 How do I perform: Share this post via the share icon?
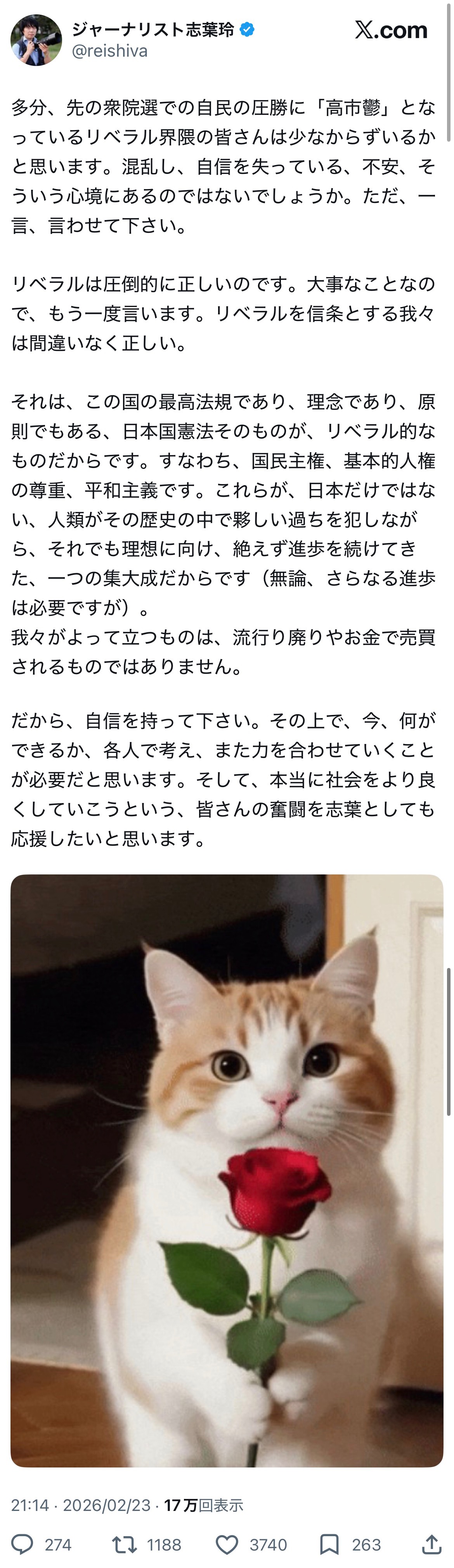click(x=431, y=1544)
